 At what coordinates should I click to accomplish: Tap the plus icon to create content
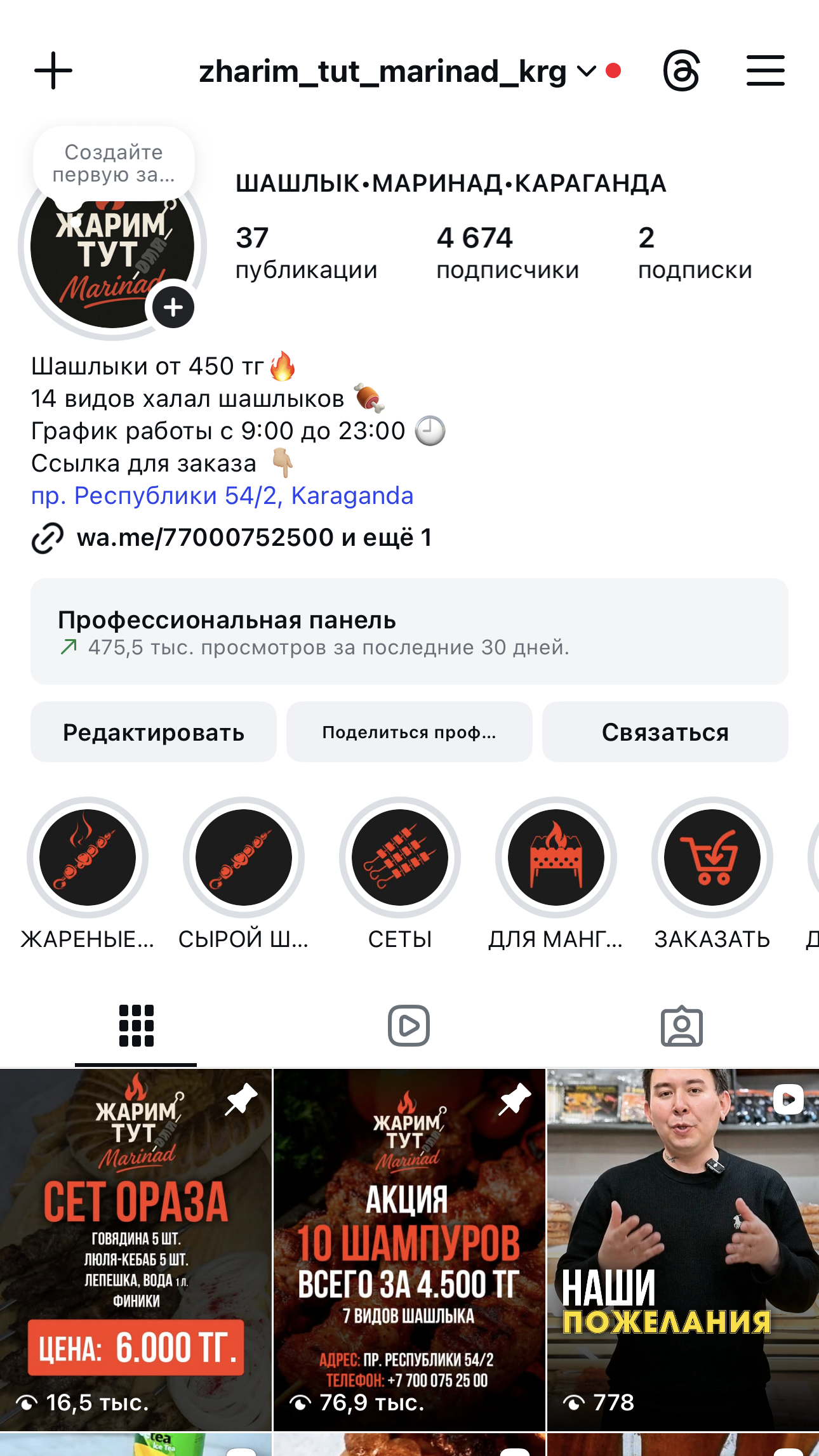coord(53,70)
